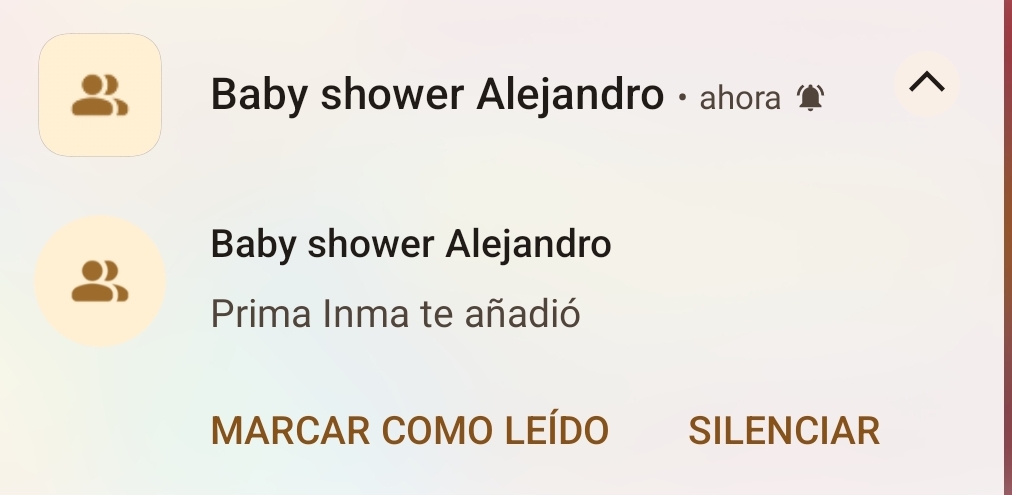Open the Prima Inma te añadió message
The image size is (1012, 495).
pos(396,315)
